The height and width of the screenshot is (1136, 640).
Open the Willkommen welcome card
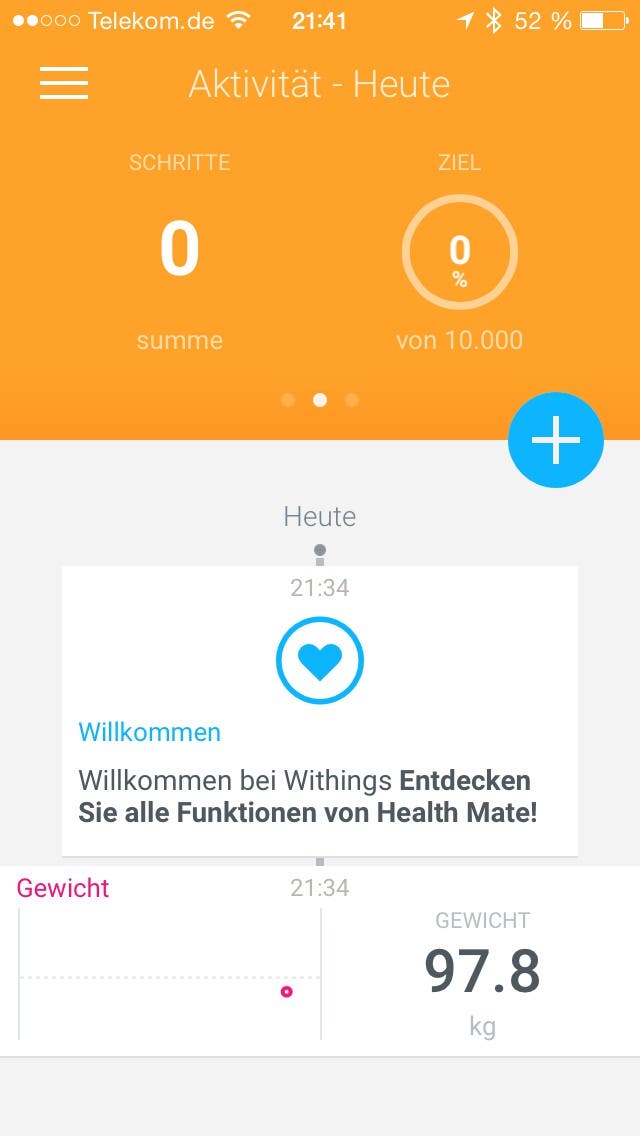[320, 710]
